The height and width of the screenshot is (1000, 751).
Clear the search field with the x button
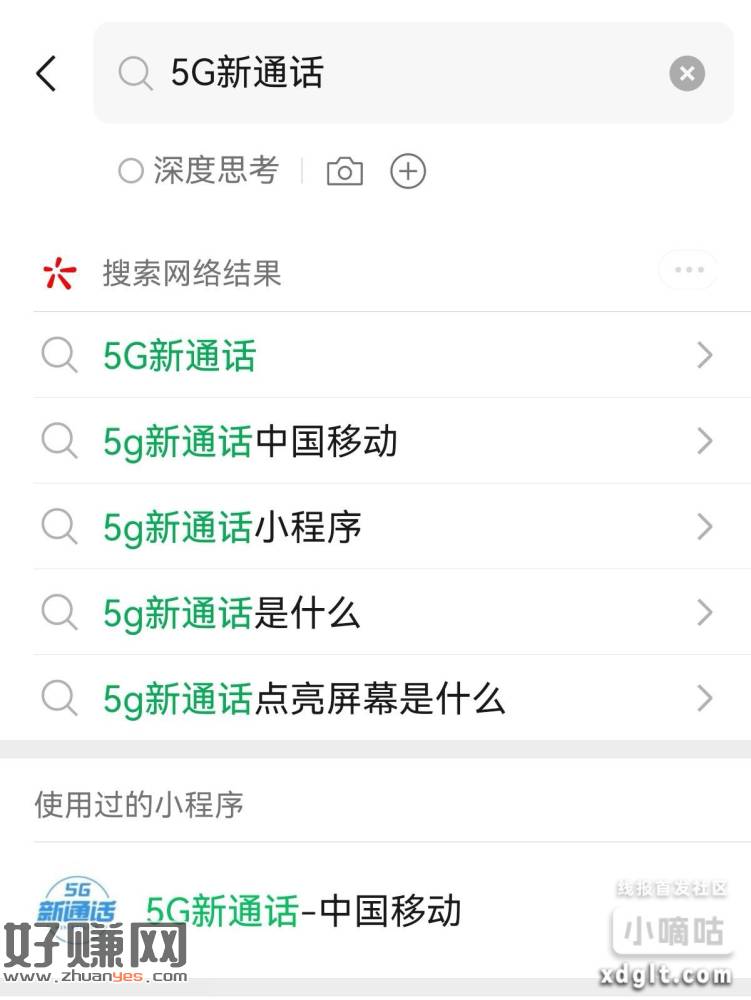(x=686, y=73)
